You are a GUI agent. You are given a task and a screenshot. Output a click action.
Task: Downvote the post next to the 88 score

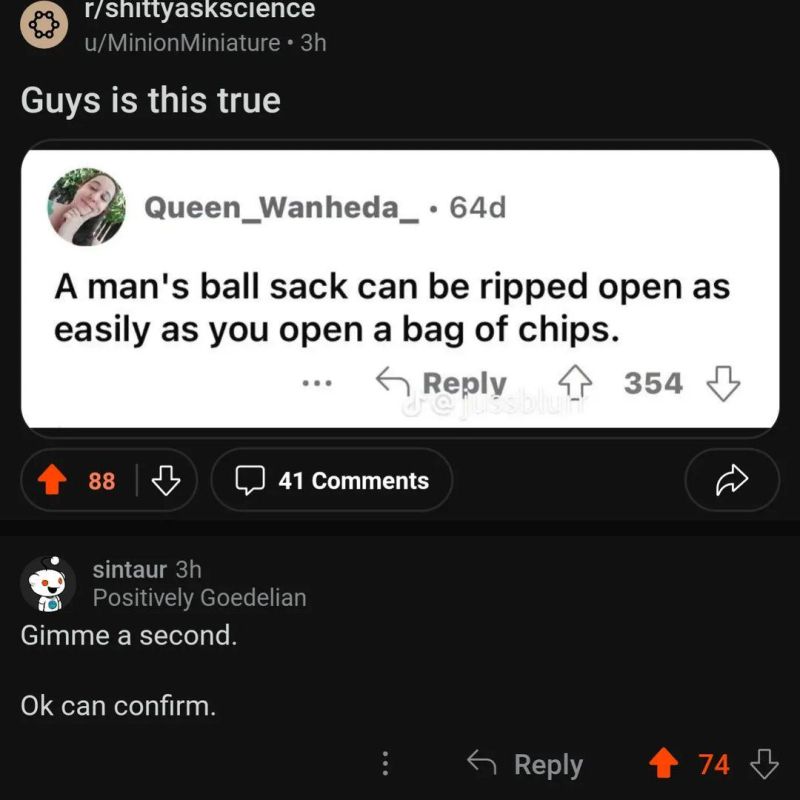click(x=164, y=481)
